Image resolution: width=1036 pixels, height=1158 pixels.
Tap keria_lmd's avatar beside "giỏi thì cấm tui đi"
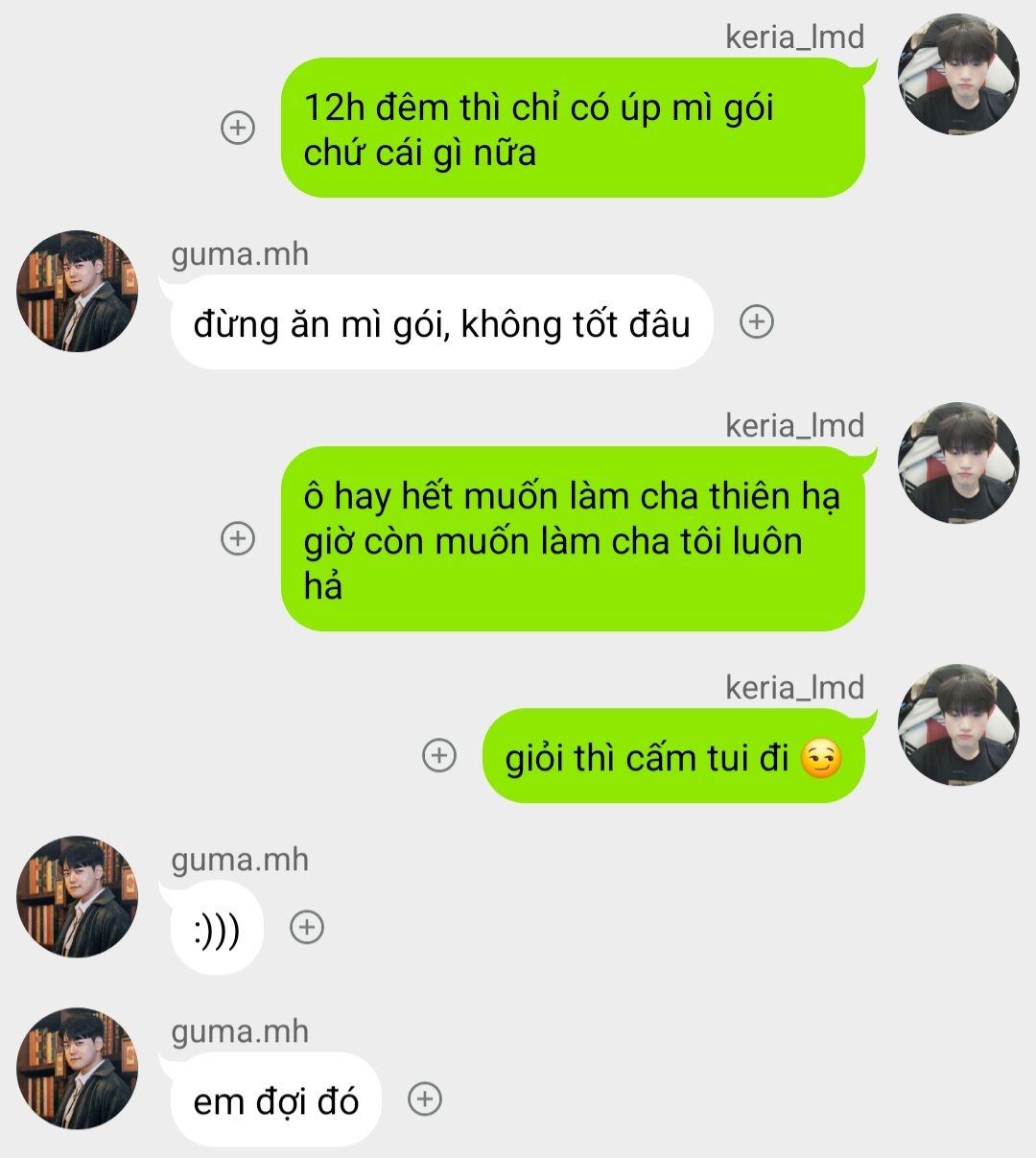click(x=957, y=724)
